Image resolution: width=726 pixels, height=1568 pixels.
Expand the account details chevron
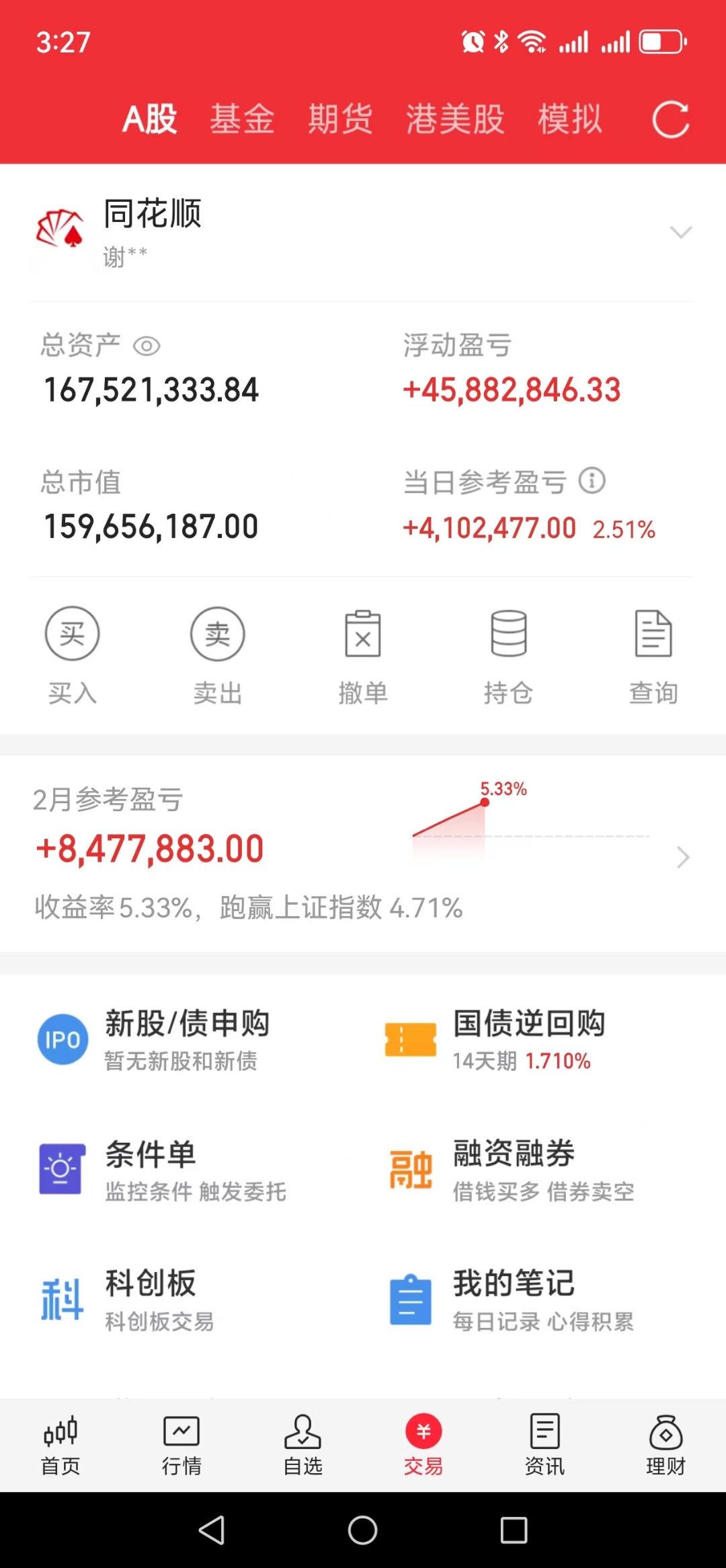[682, 231]
